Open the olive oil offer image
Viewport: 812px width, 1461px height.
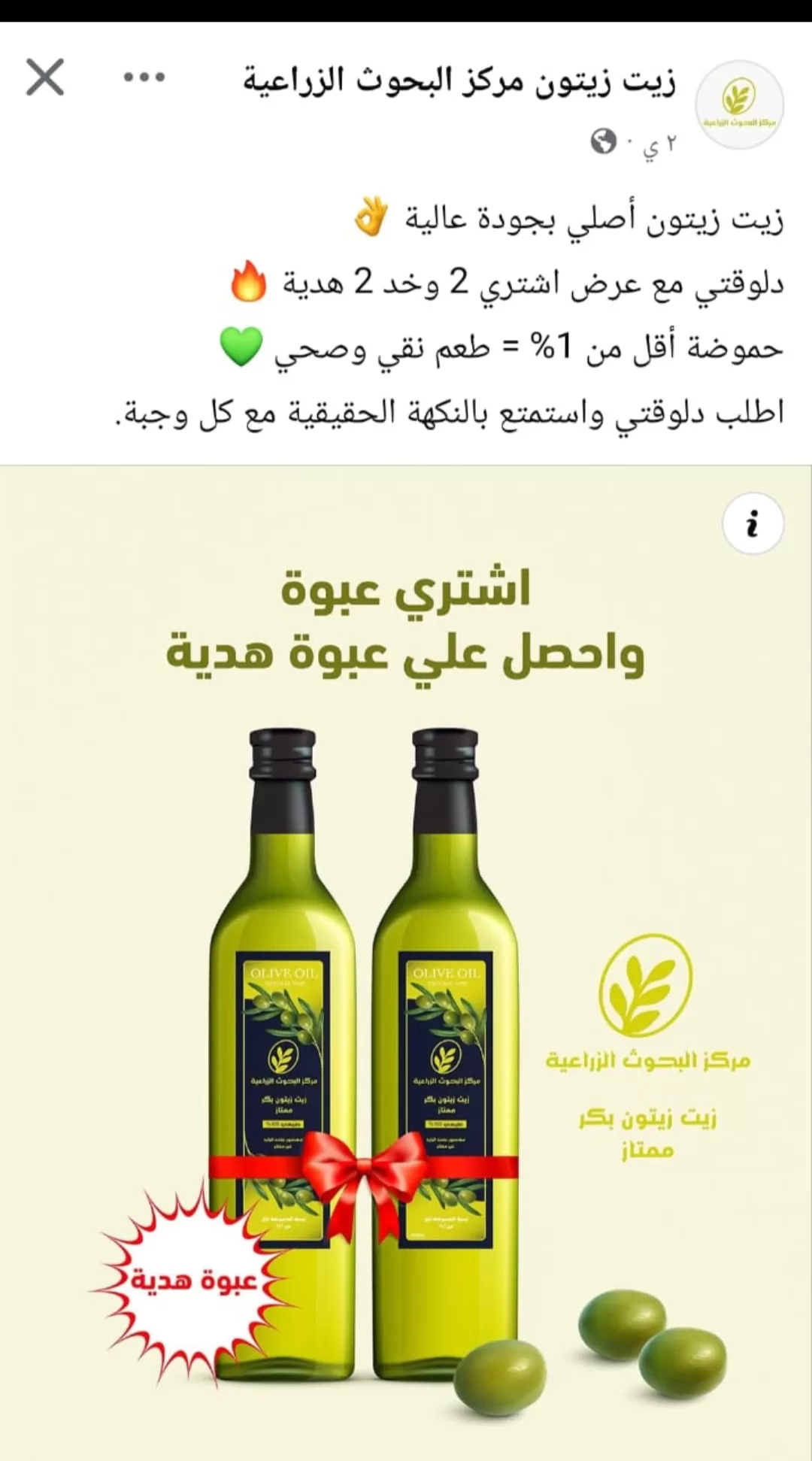406,978
